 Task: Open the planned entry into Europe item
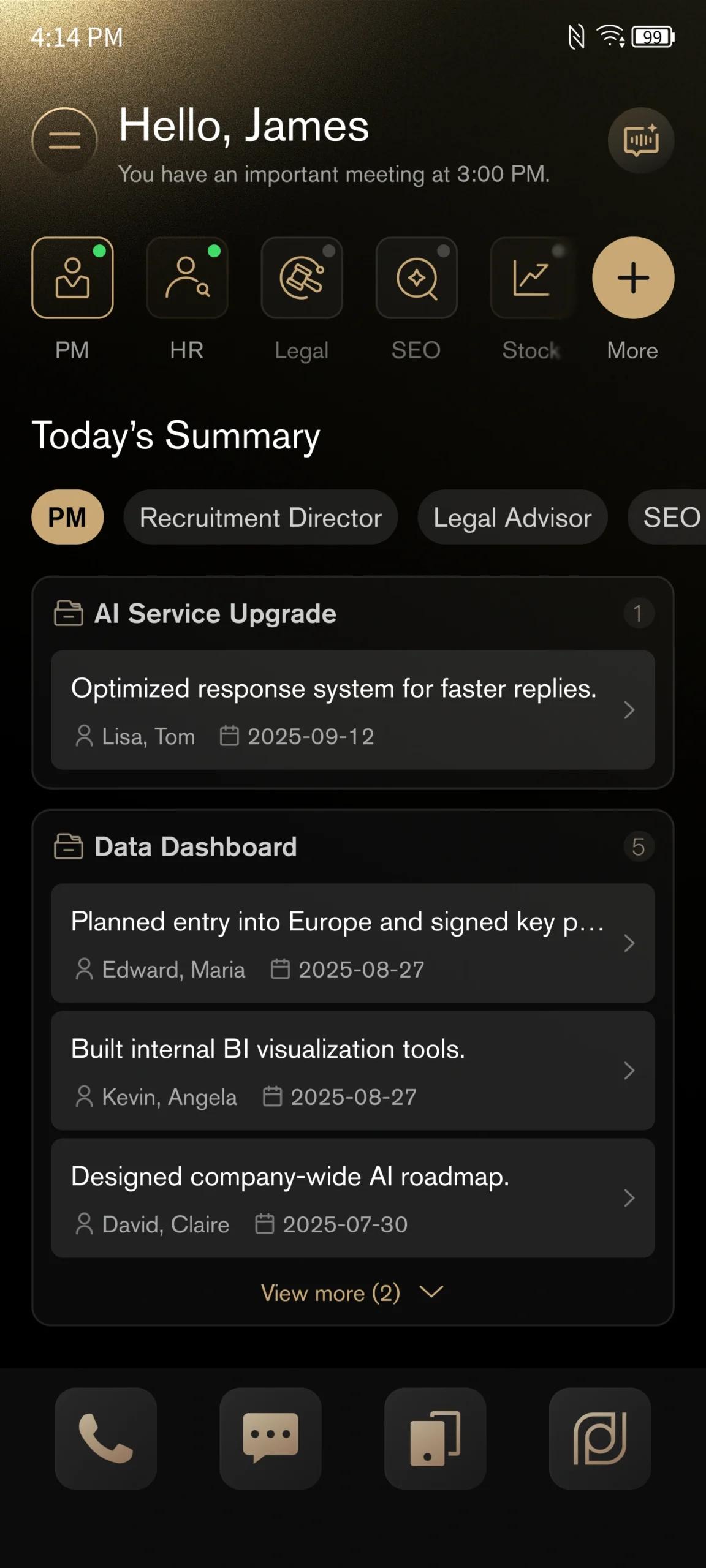[x=352, y=943]
